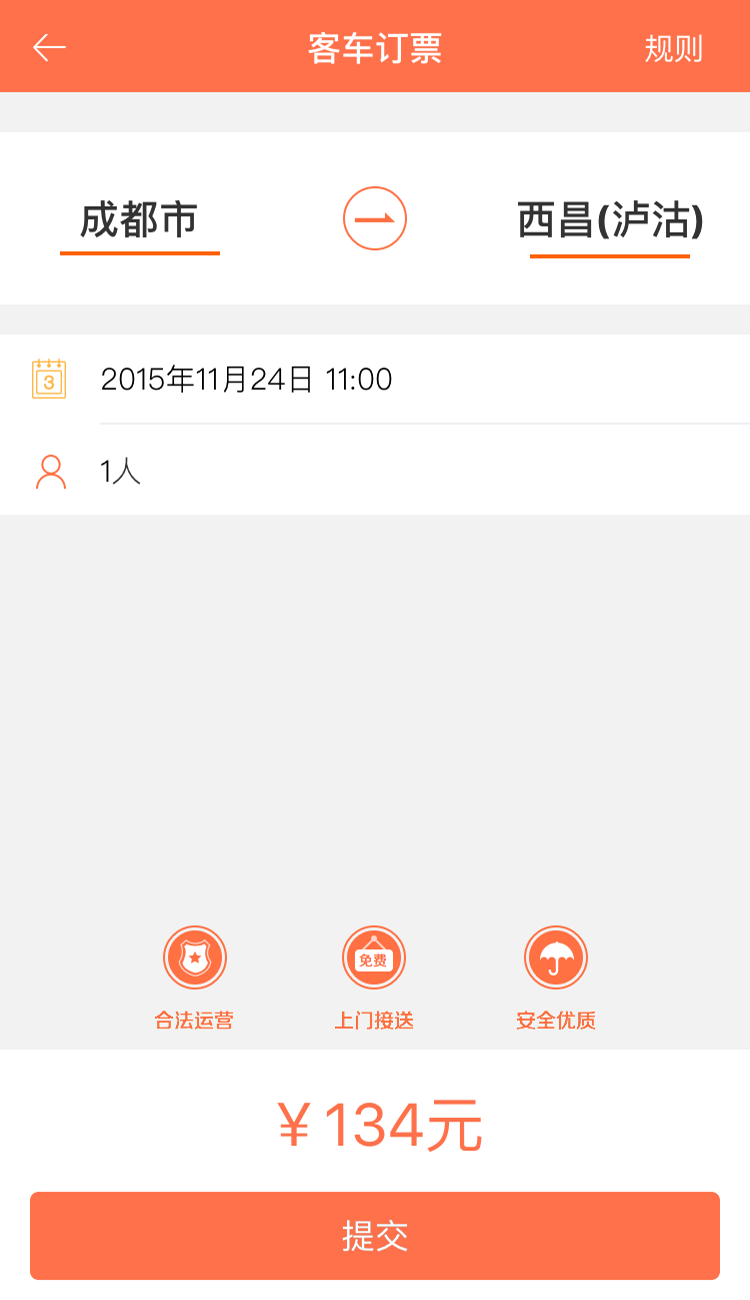
Task: Change destination 西昌(泸沽)
Action: point(610,221)
